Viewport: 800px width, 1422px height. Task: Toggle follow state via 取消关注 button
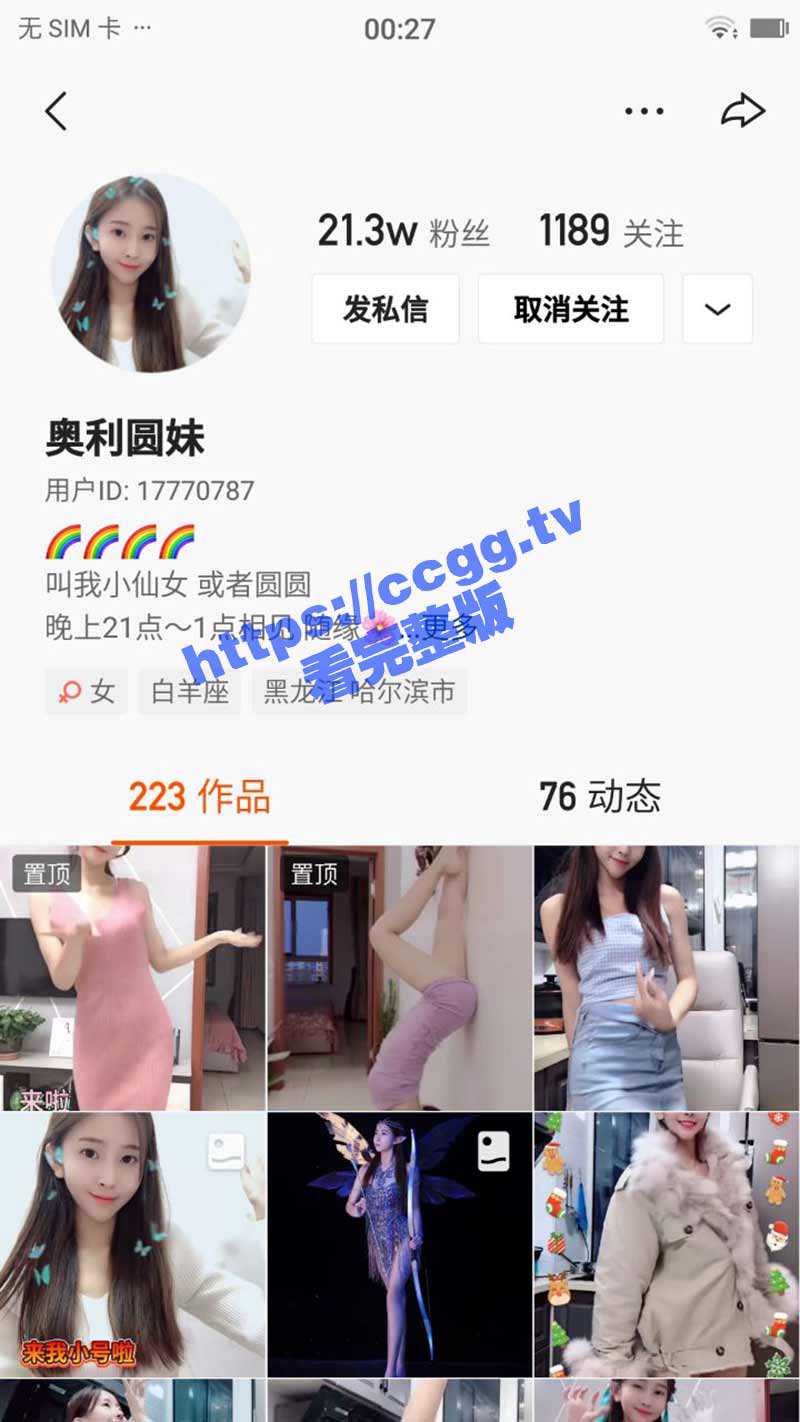tap(570, 309)
